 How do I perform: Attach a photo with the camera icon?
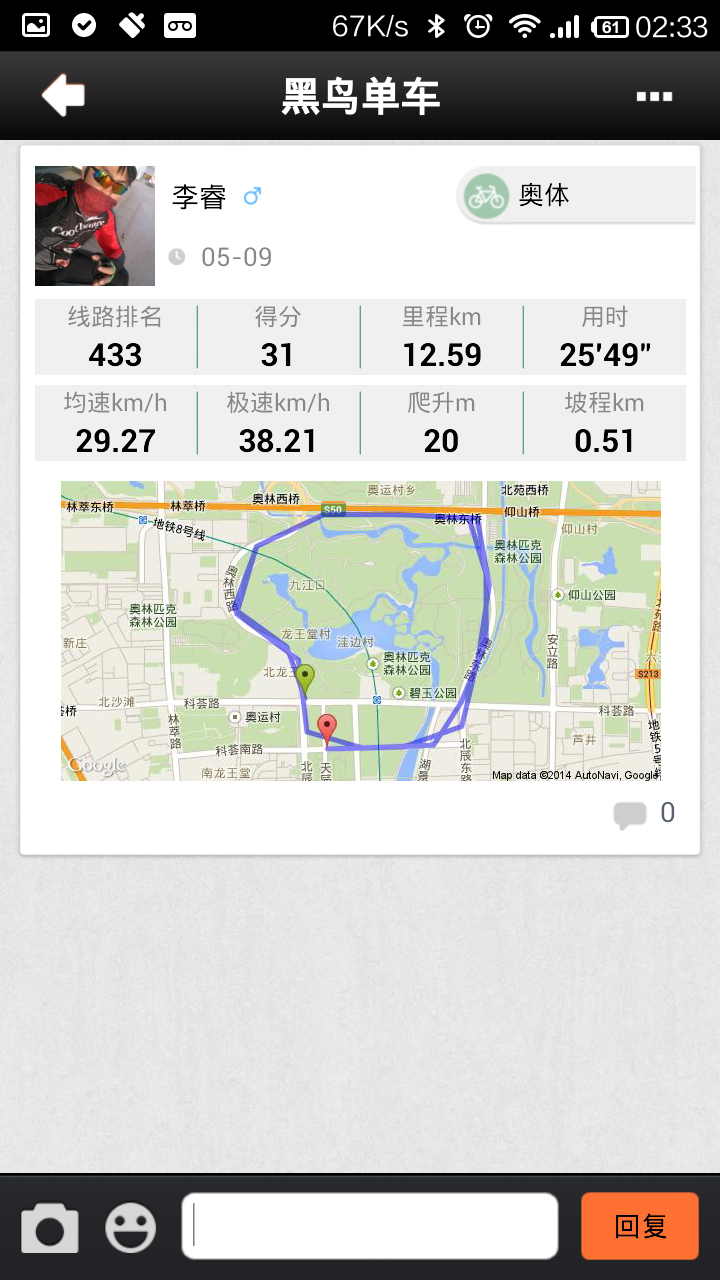click(50, 1227)
